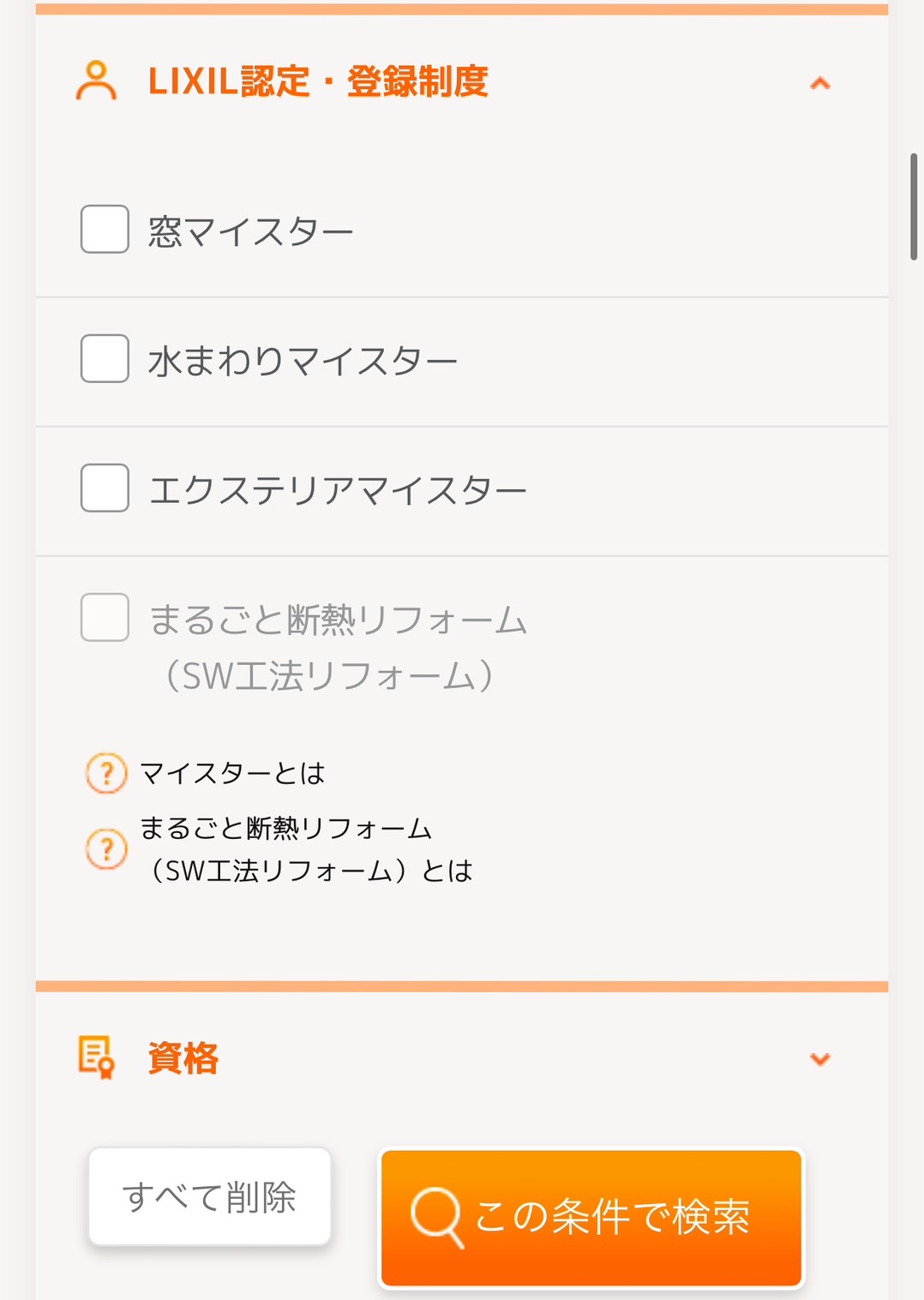924x1300 pixels.
Task: Select the LIXIL認定・登録制度 section header
Action: pos(319,81)
